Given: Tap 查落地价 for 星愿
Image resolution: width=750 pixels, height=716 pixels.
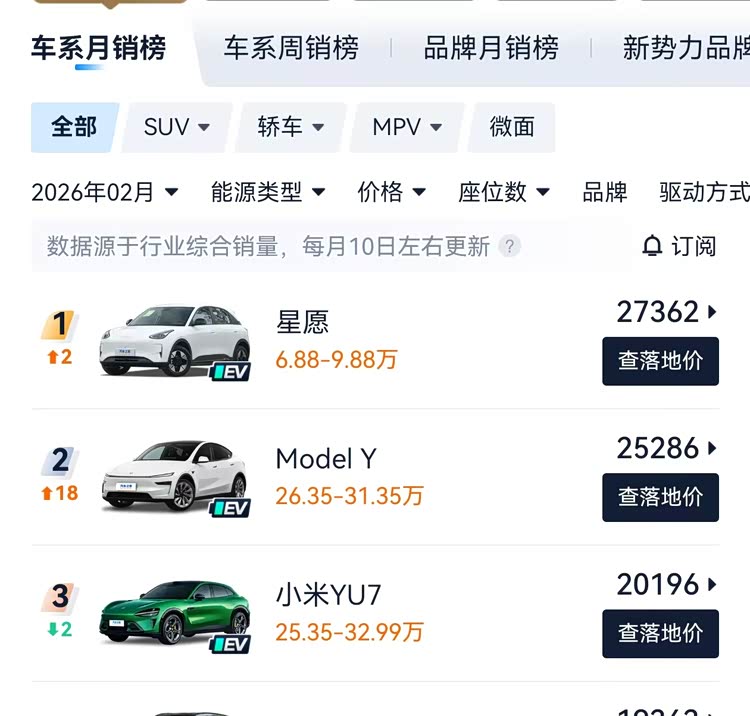Looking at the screenshot, I should pyautogui.click(x=660, y=361).
